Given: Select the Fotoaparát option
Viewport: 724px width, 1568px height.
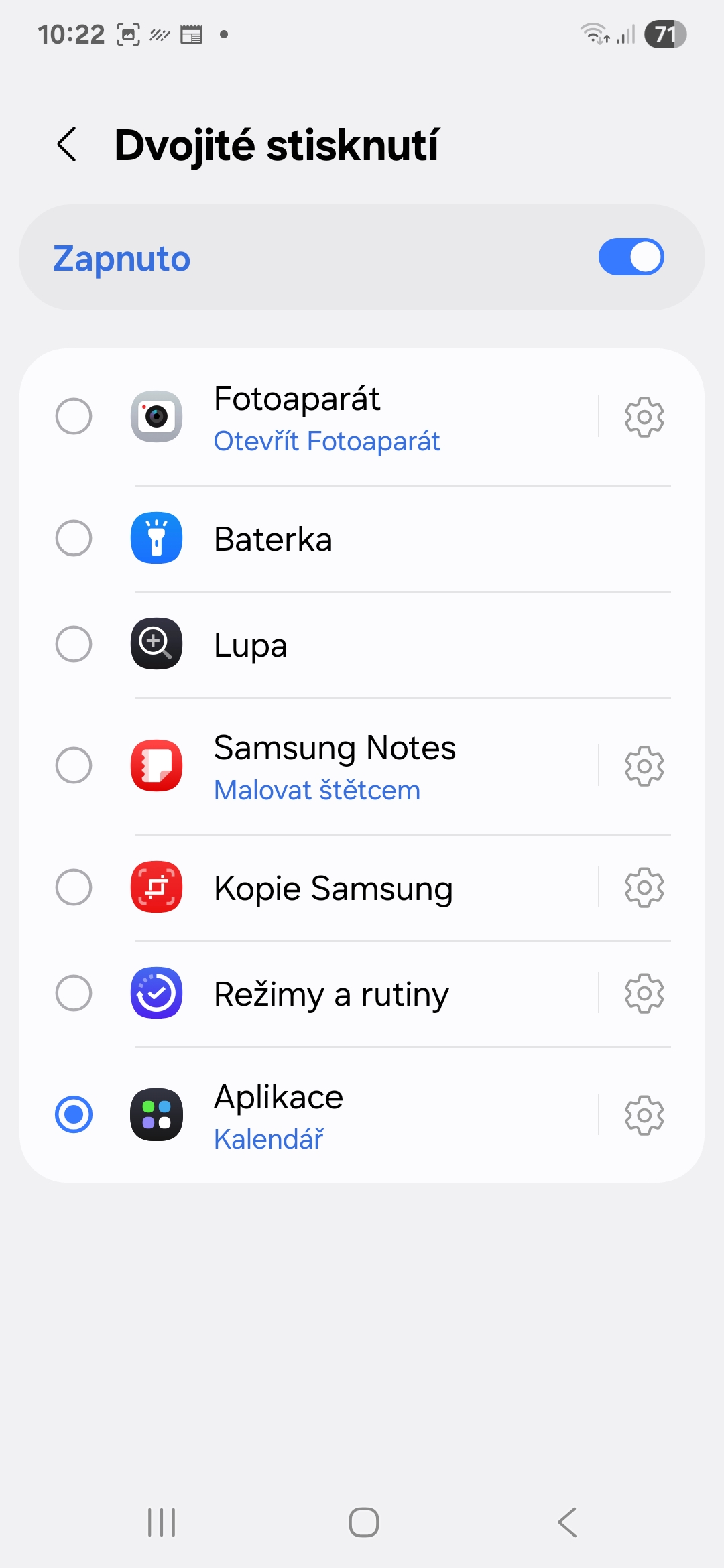Looking at the screenshot, I should [x=74, y=416].
